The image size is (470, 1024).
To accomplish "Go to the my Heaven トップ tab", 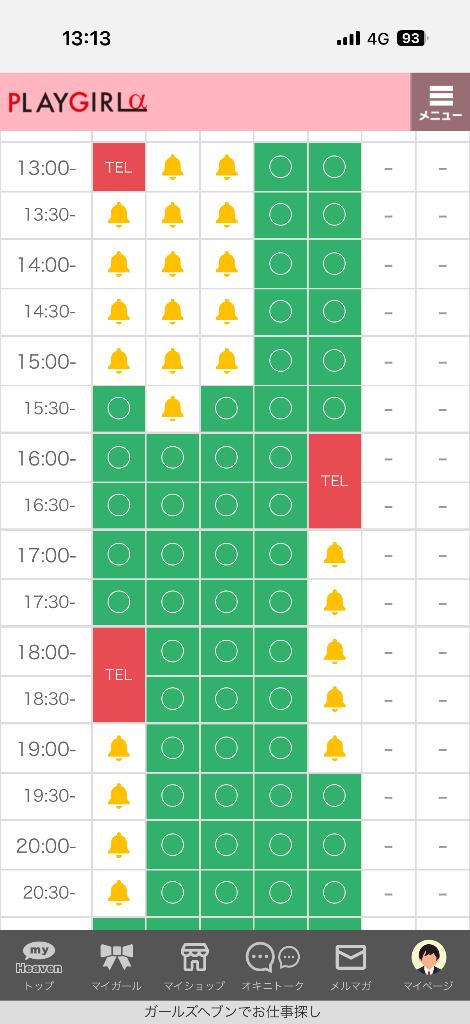I will click(39, 966).
